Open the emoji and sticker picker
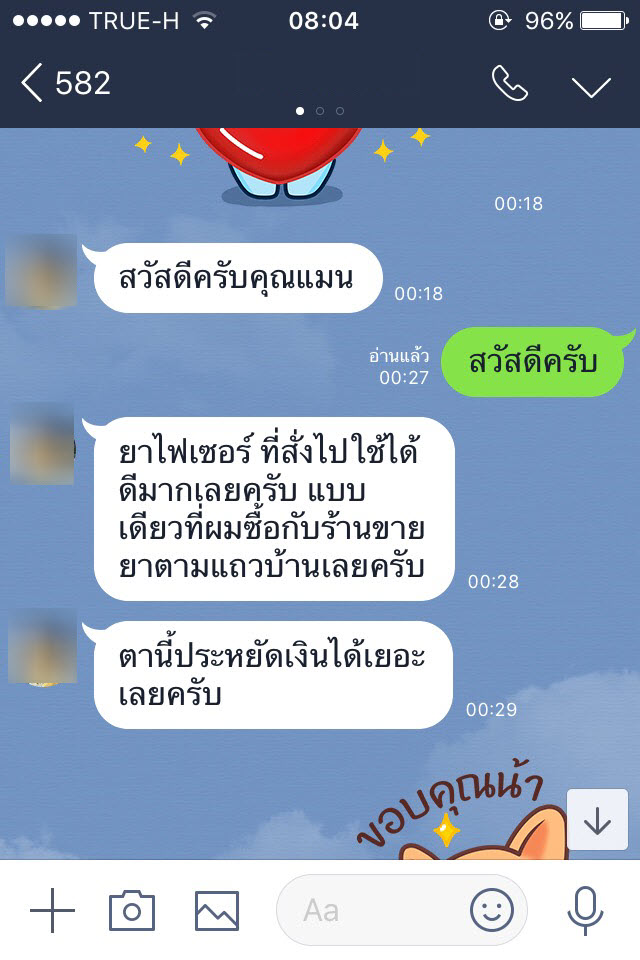This screenshot has height=960, width=640. (491, 910)
